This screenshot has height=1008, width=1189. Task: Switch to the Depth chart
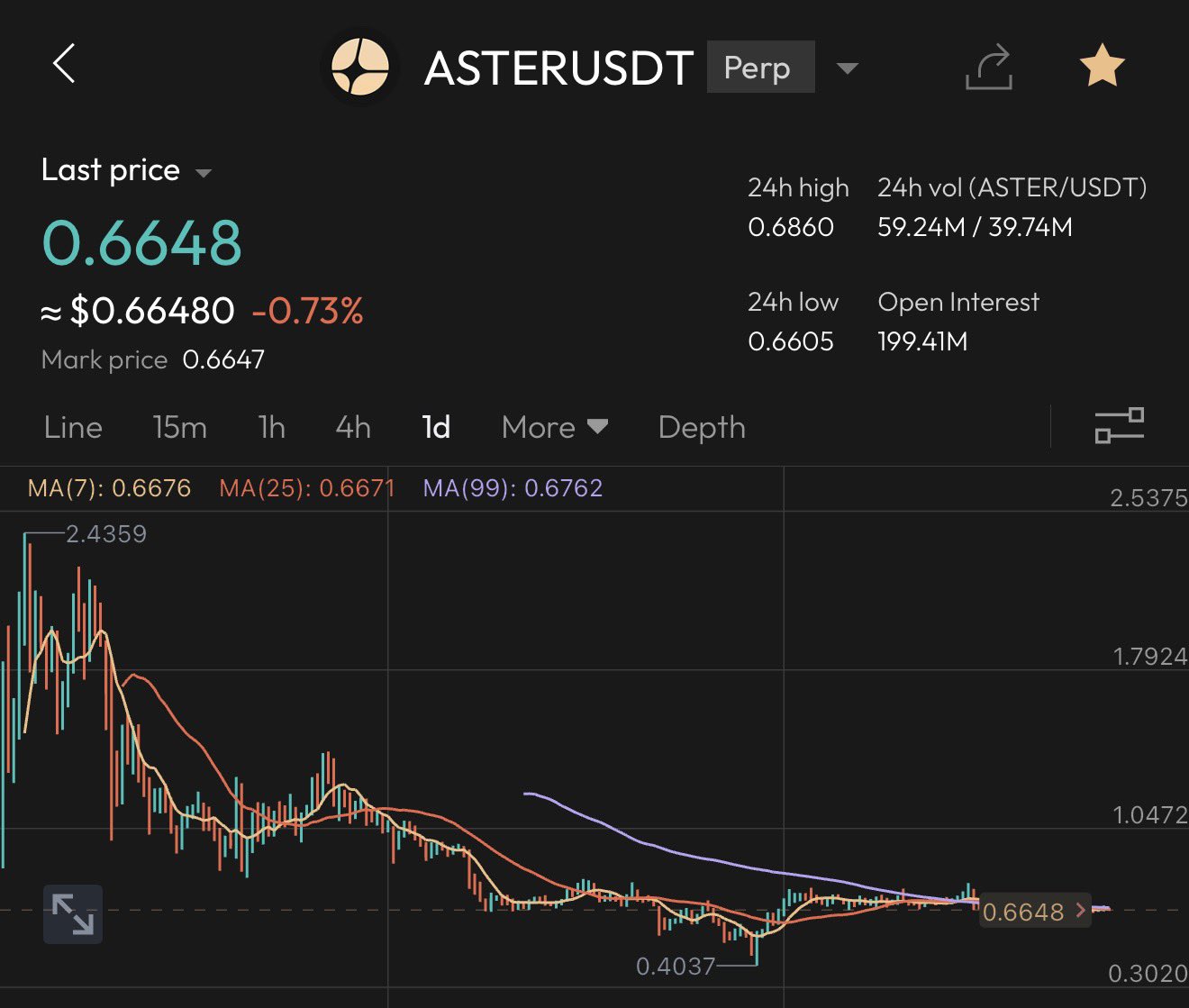(702, 427)
